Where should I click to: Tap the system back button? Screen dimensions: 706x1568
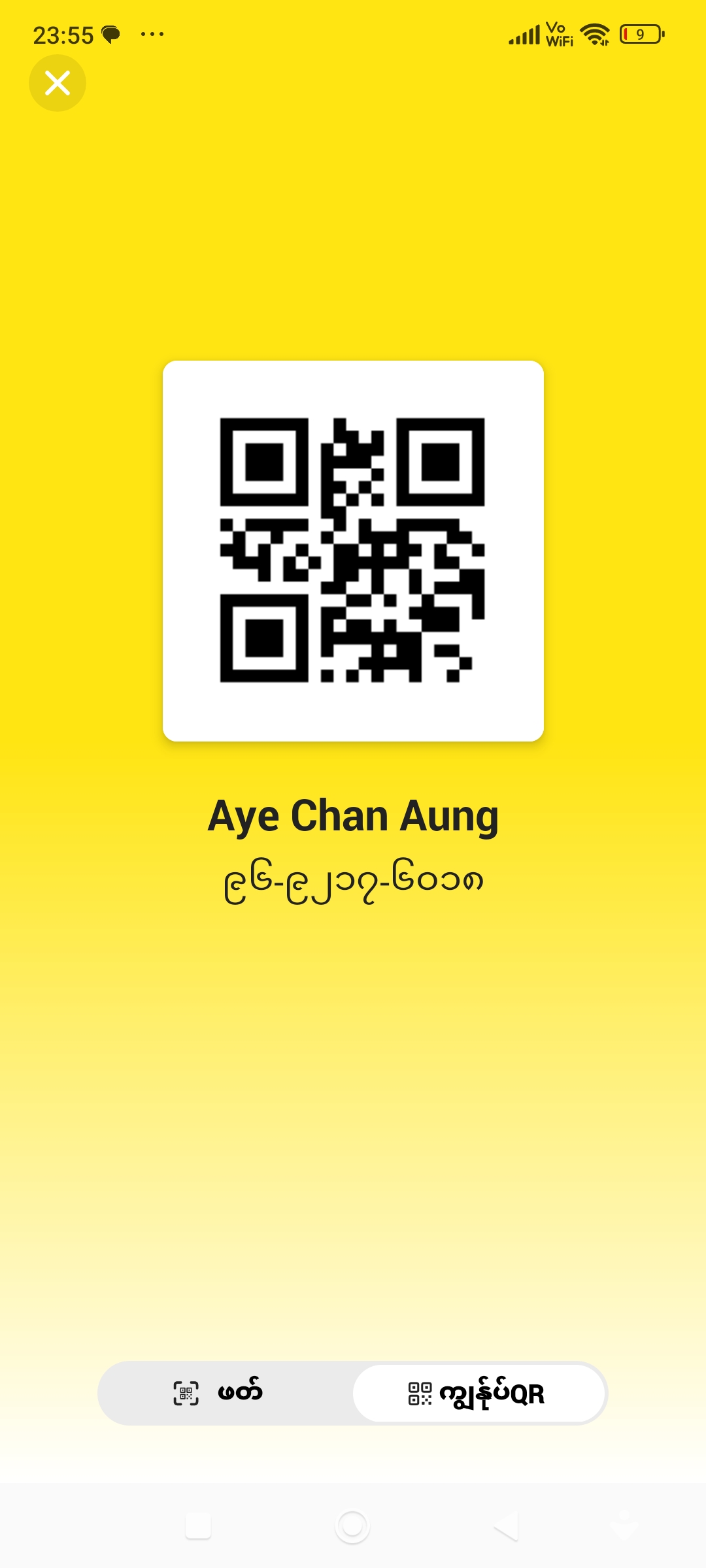click(507, 1526)
